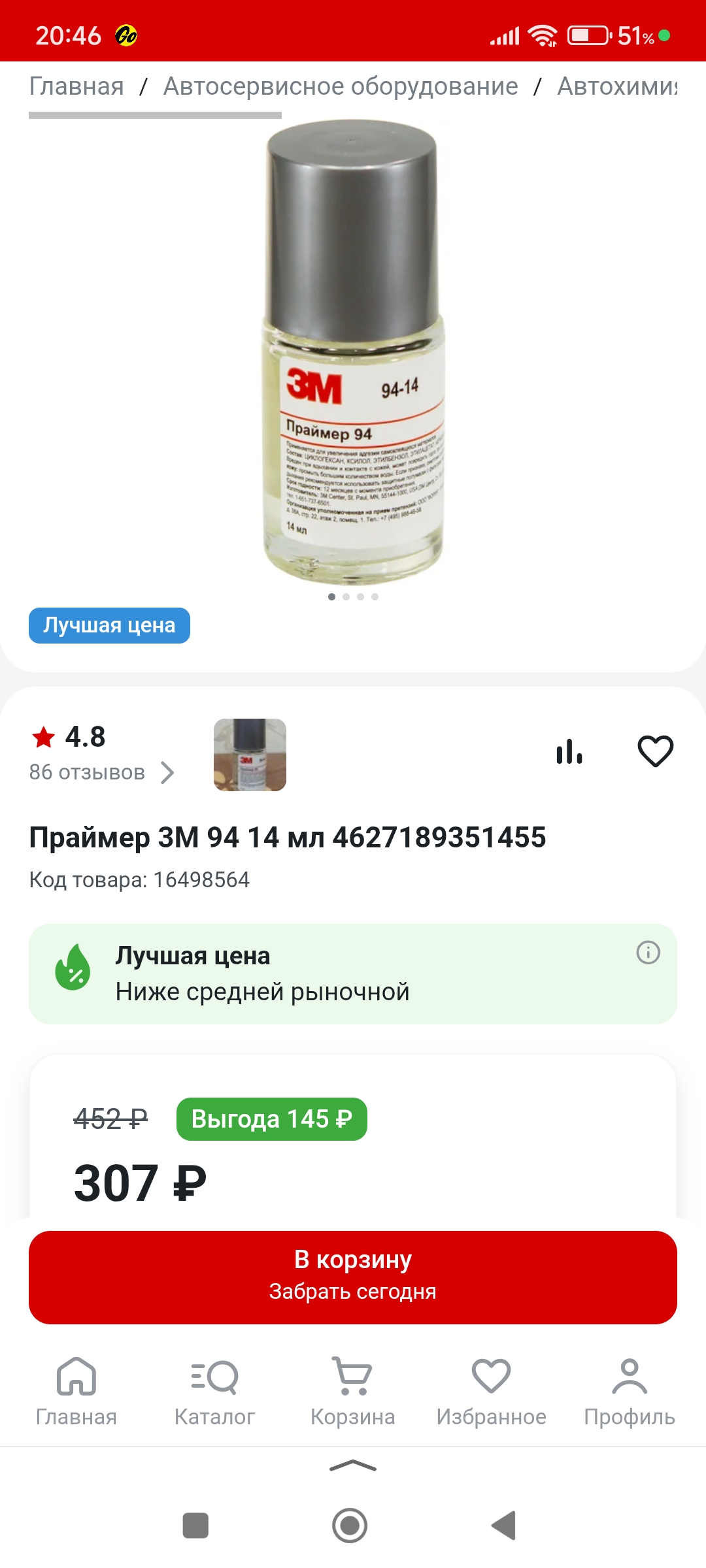Open the Автохимия breadcrumb link

tap(617, 86)
